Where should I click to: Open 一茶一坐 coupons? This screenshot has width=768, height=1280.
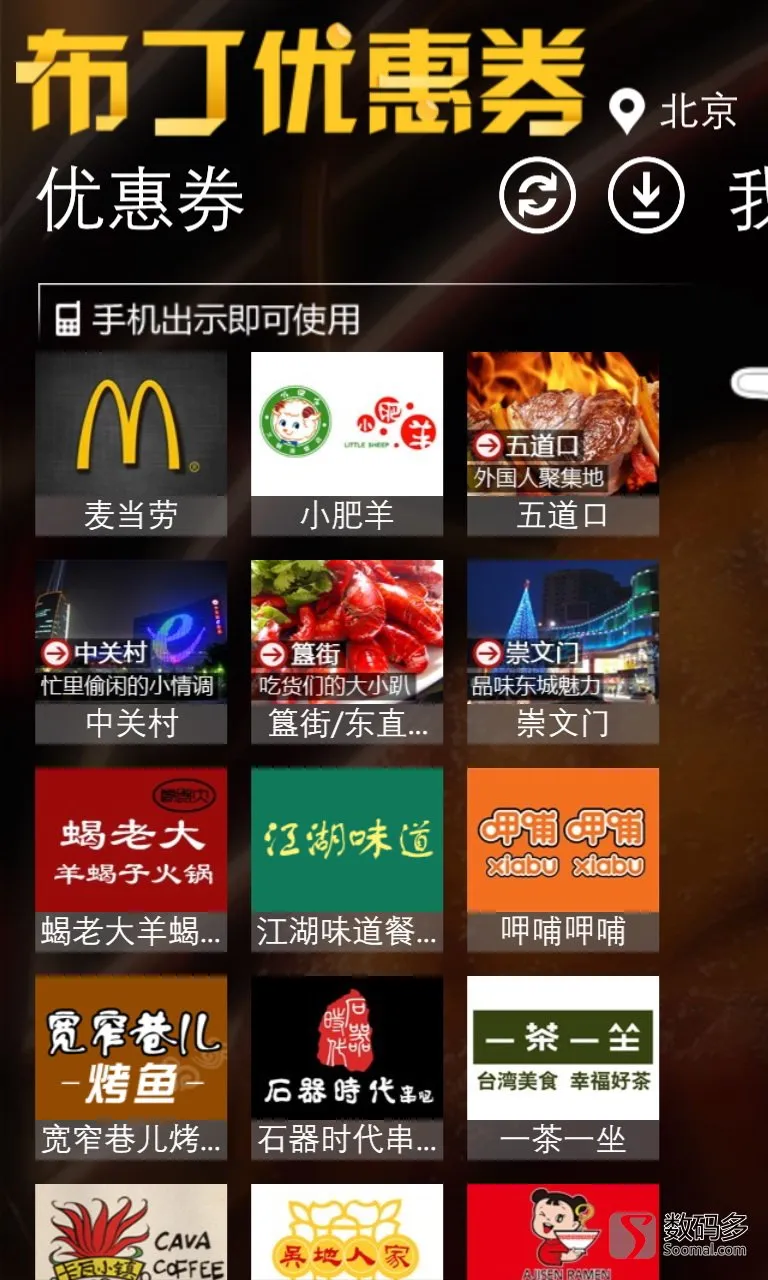point(563,1067)
